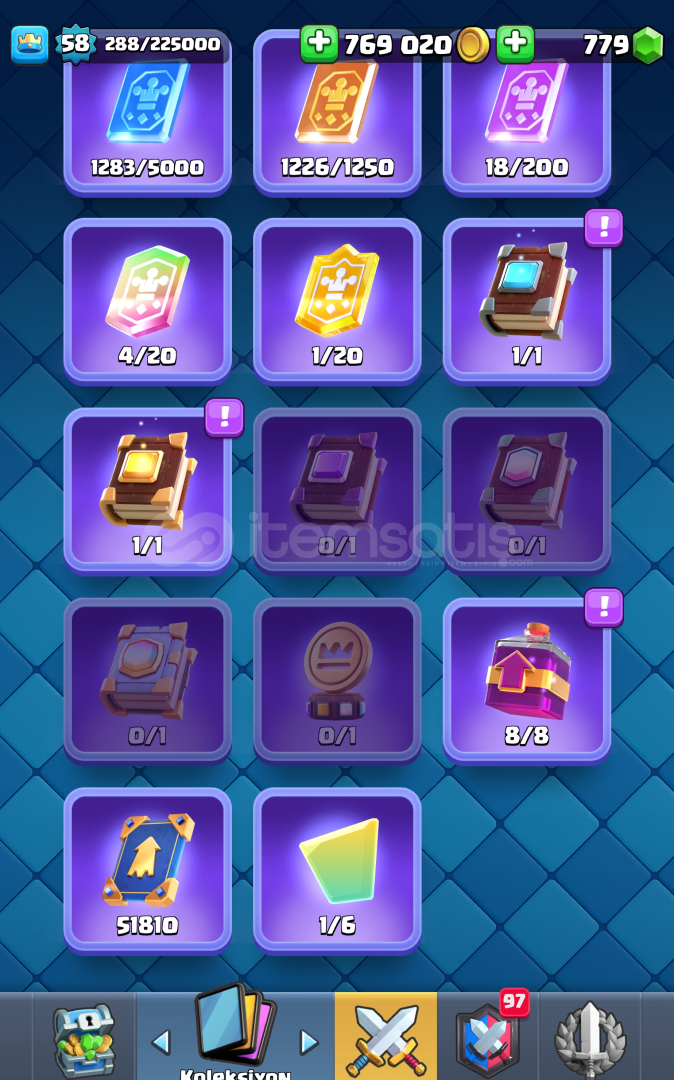Tap the green plus next to gold coins
Screen dimensions: 674x1080
319,44
